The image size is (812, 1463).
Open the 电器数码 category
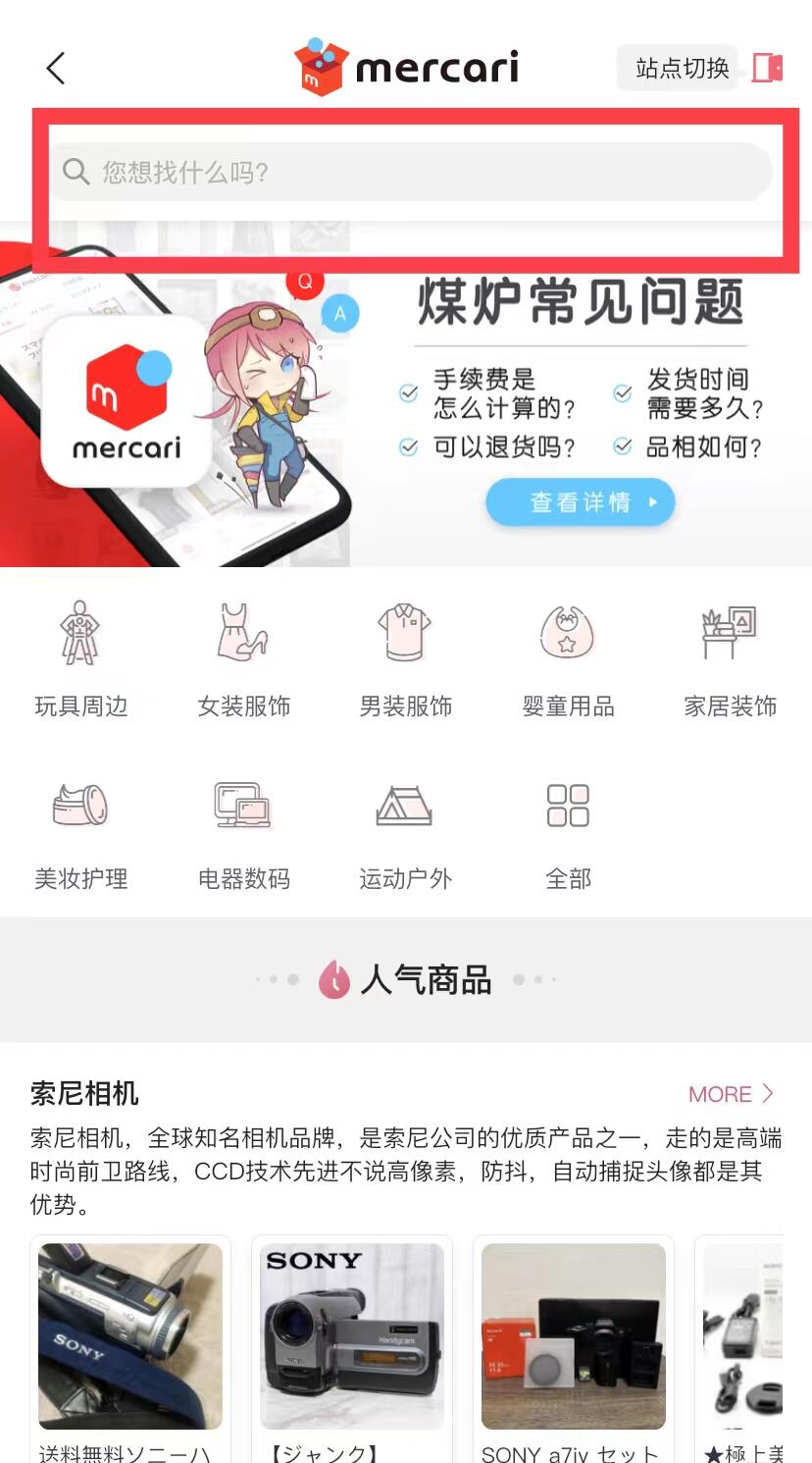tap(244, 834)
